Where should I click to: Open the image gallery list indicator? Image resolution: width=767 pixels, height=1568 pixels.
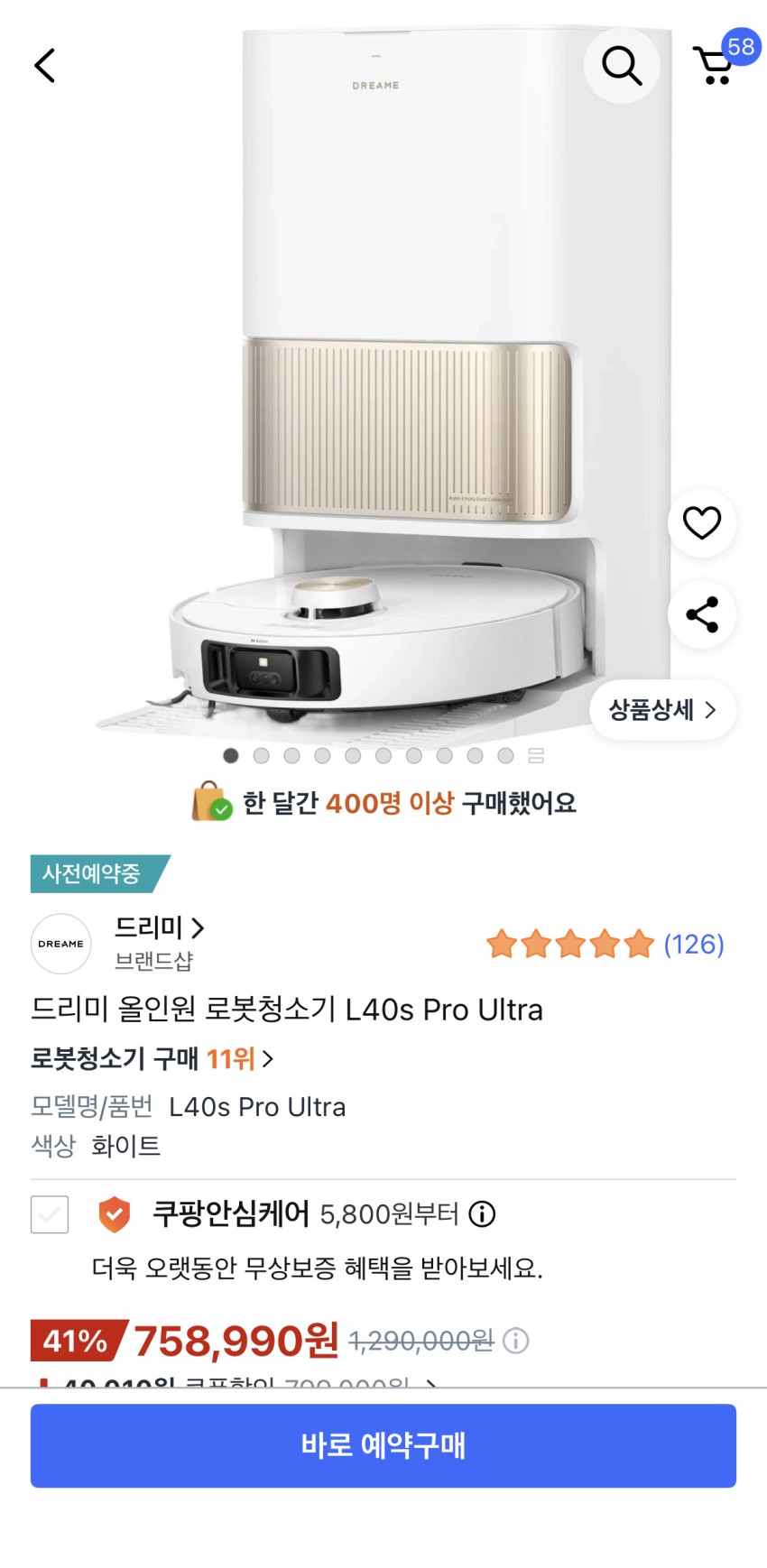click(x=536, y=756)
